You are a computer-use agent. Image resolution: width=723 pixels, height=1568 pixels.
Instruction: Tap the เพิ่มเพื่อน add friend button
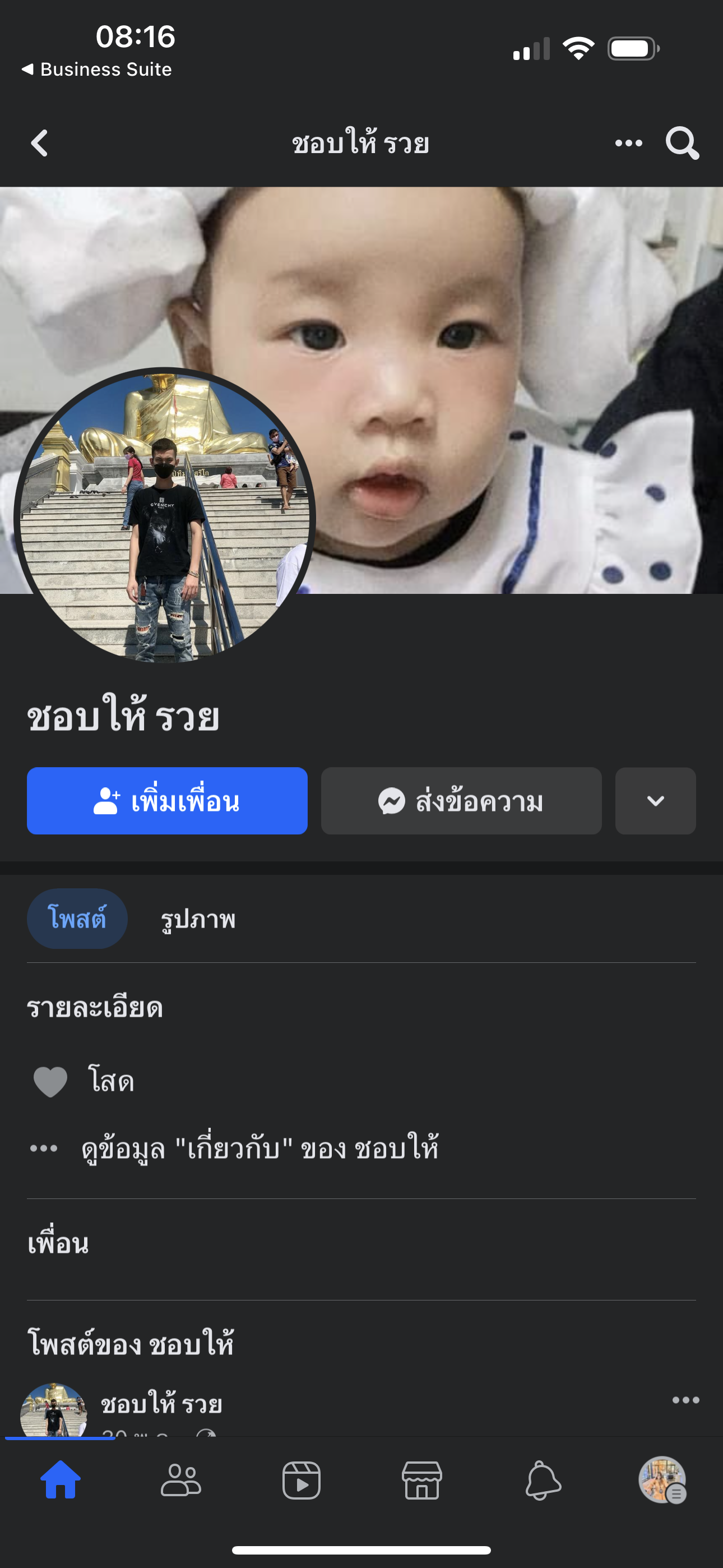[167, 800]
